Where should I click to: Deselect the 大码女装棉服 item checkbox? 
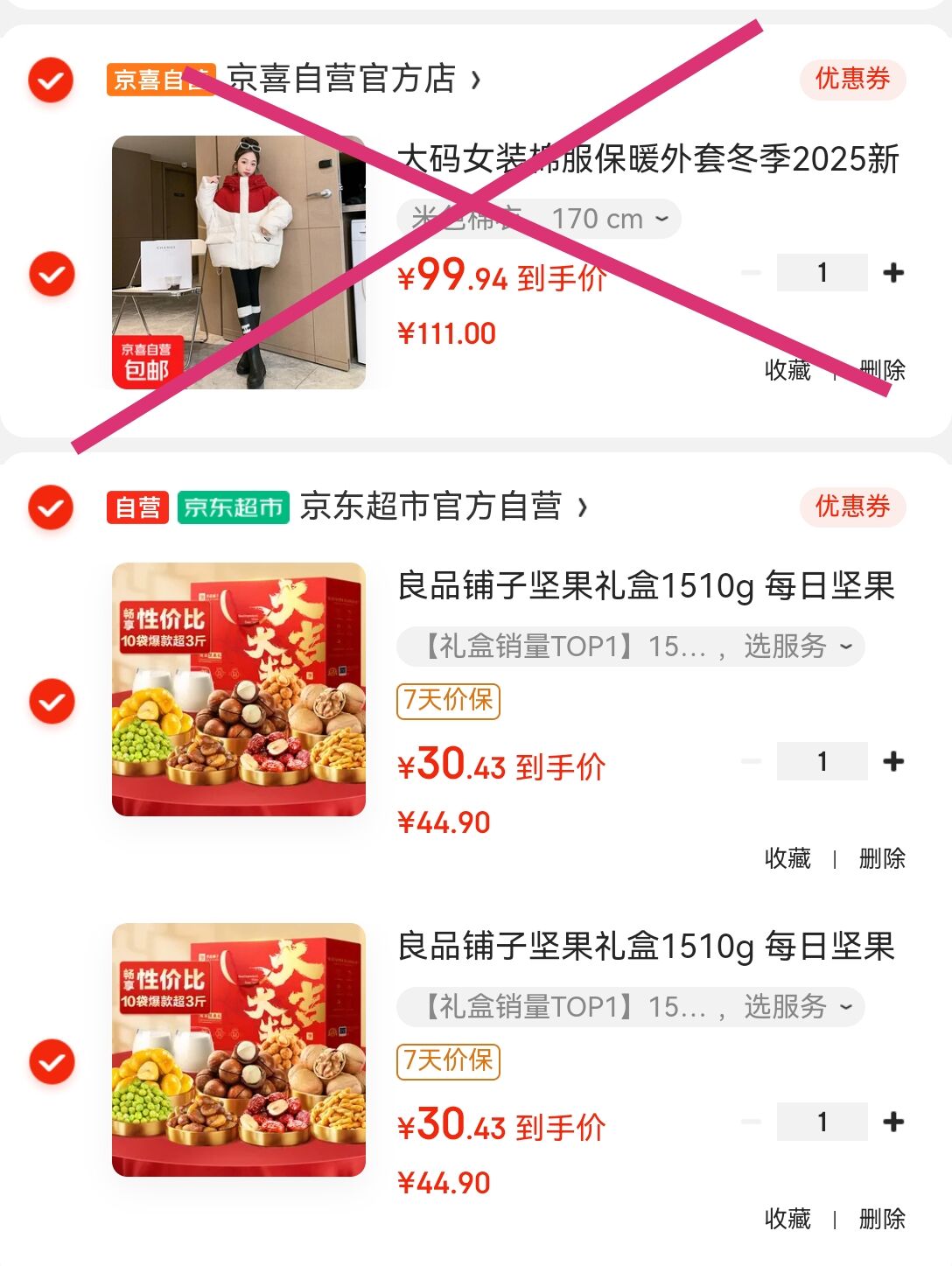pos(52,274)
